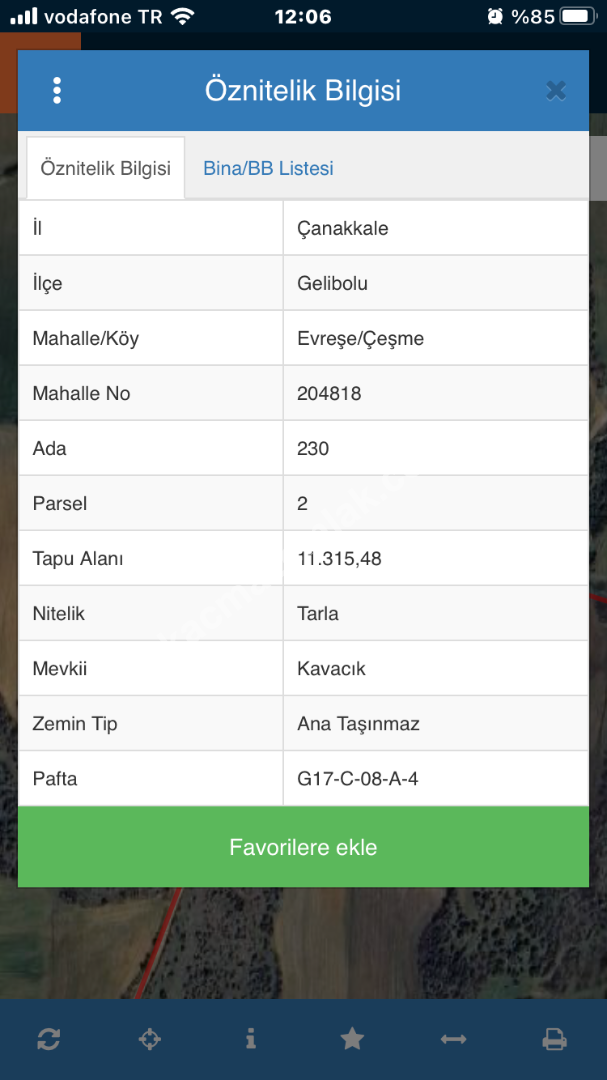This screenshot has height=1080, width=607.
Task: Open favorites star in bottom toolbar
Action: 352,1039
